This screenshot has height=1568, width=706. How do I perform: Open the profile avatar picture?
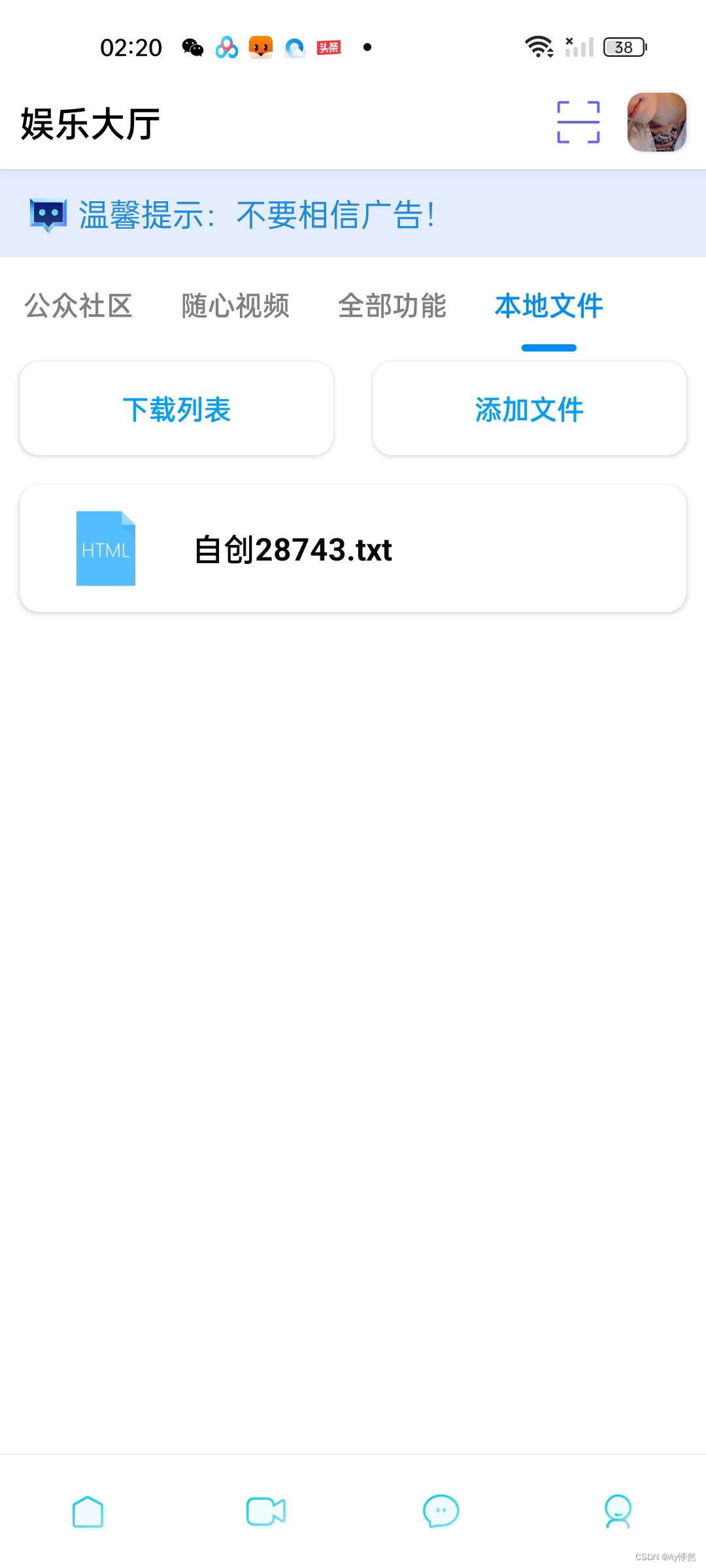(656, 122)
